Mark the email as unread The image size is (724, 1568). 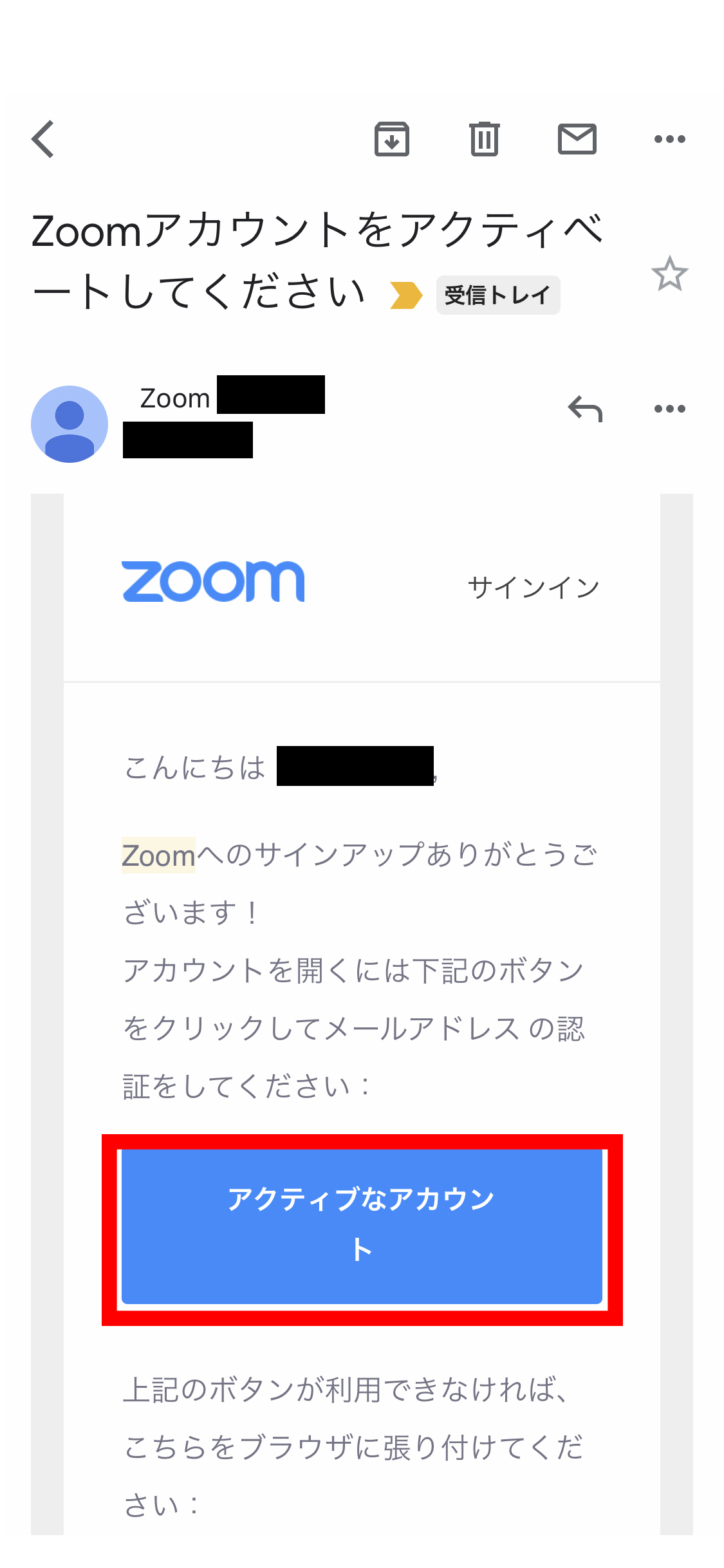pos(577,139)
